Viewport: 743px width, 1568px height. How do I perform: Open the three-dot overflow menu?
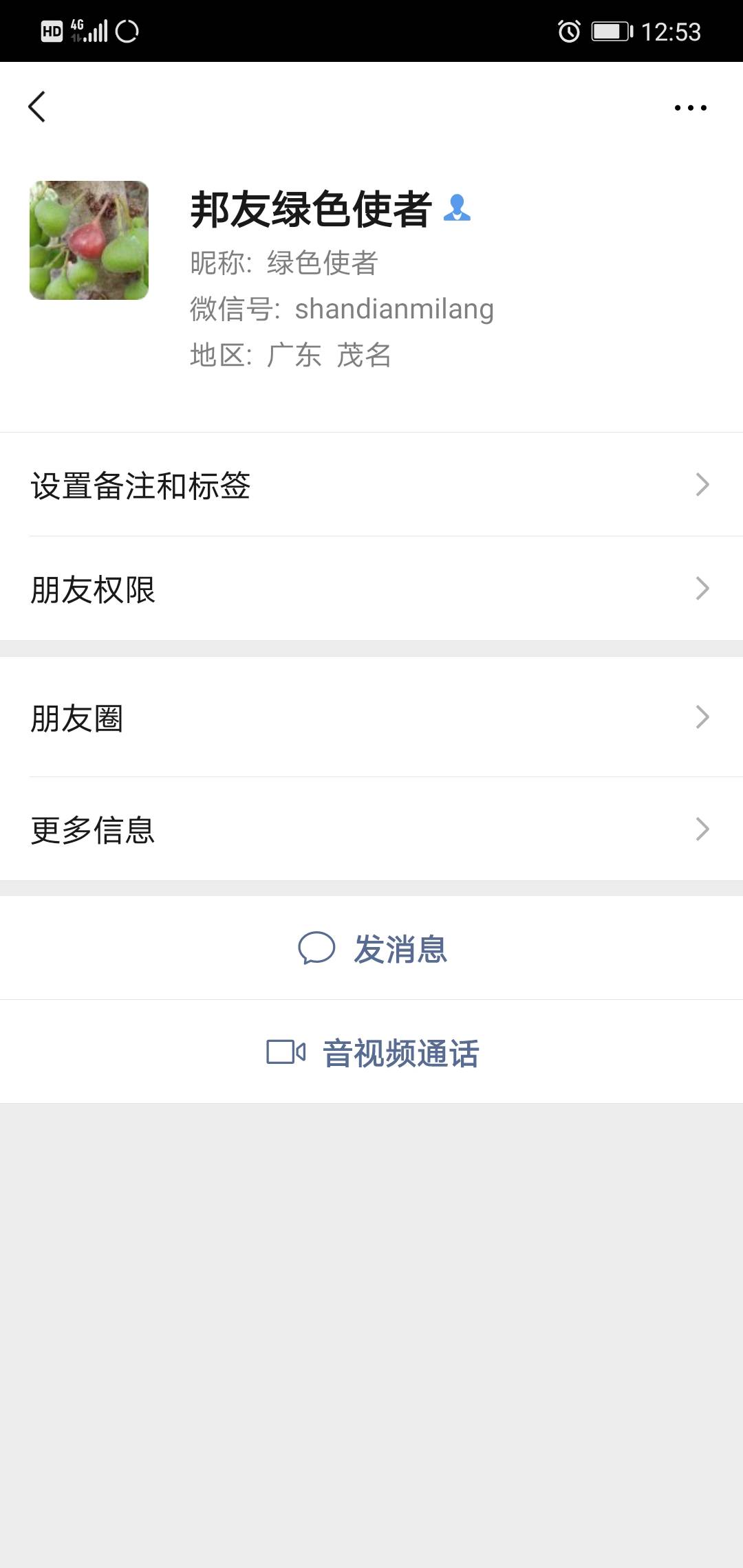coord(690,107)
